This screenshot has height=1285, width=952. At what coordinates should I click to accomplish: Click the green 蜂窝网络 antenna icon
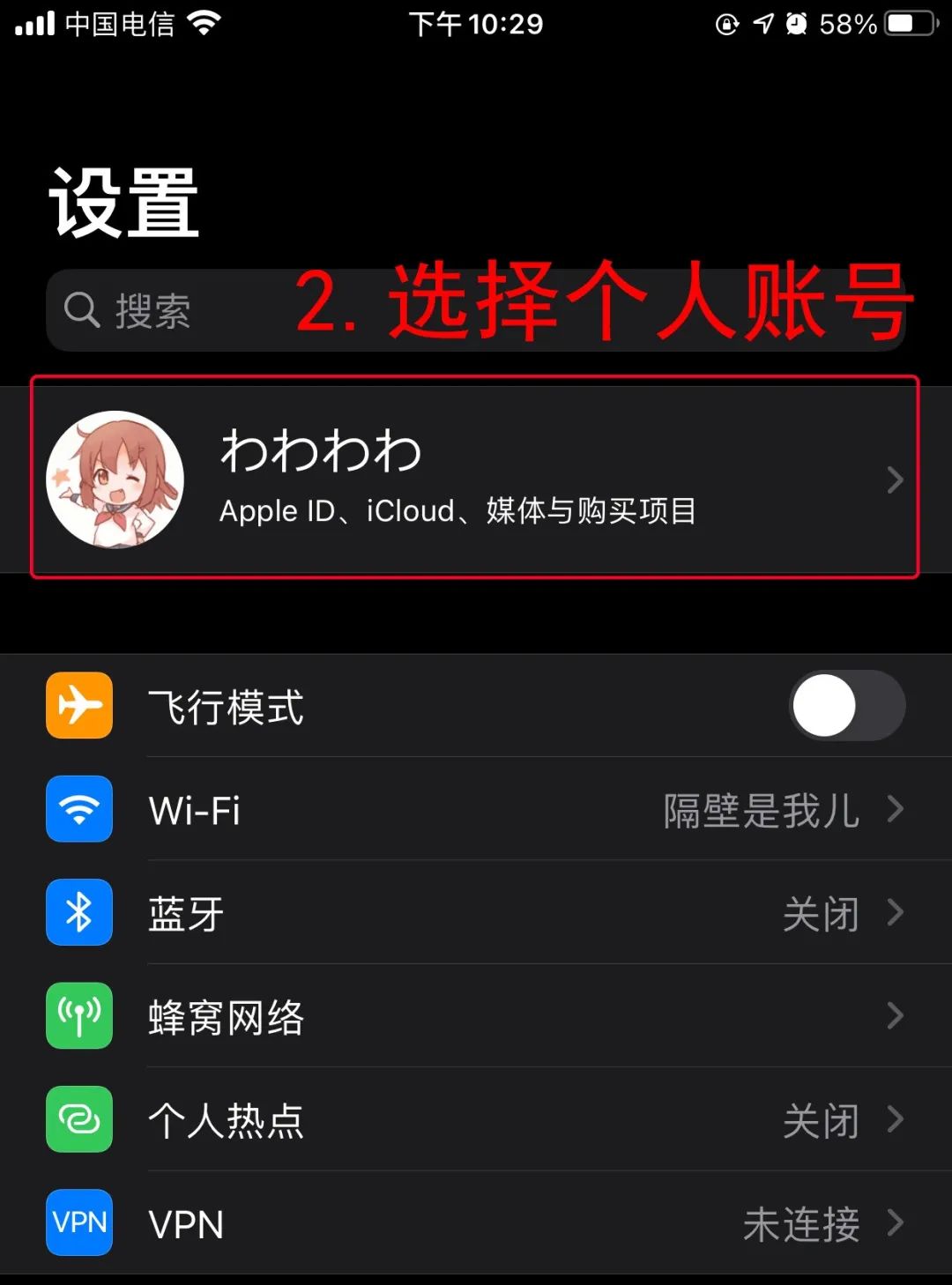[x=78, y=1016]
